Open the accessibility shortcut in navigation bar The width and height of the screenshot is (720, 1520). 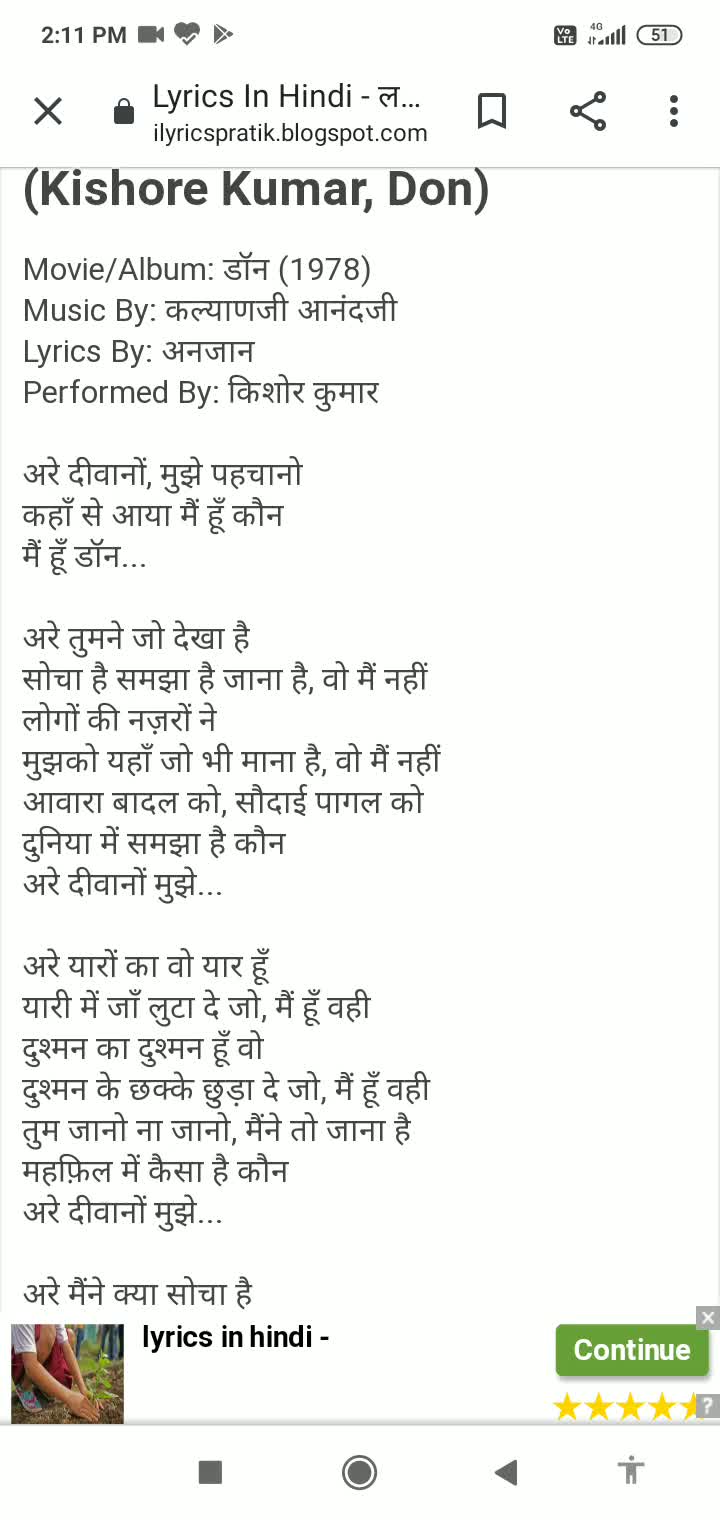point(630,1472)
